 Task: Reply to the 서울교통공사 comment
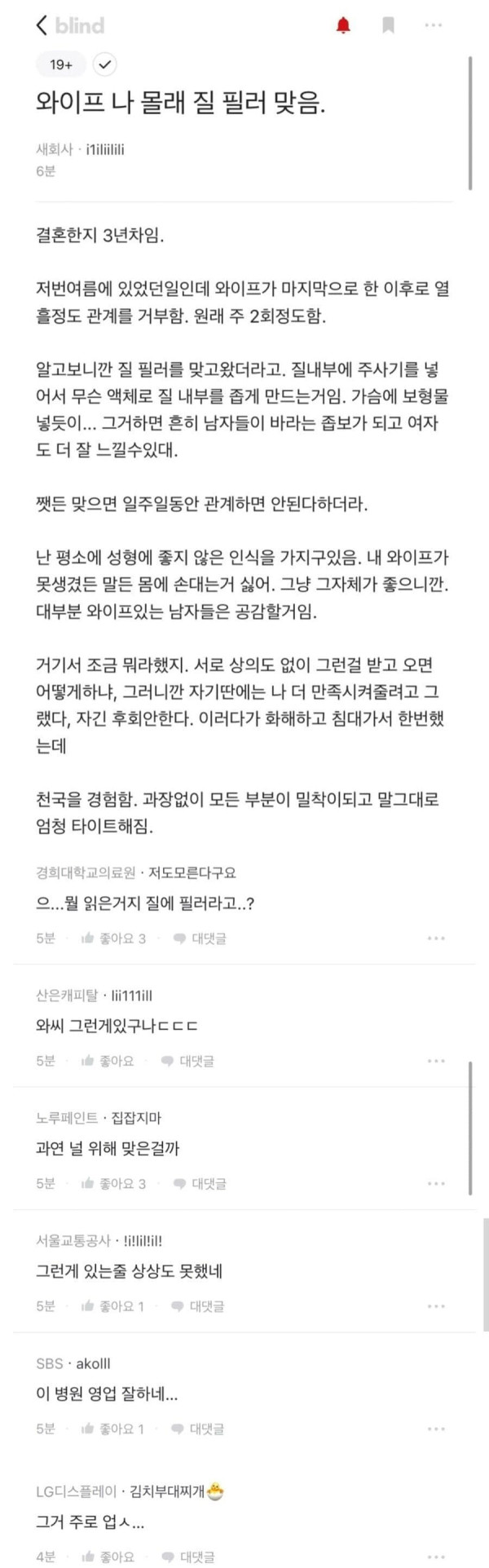coord(199,1305)
